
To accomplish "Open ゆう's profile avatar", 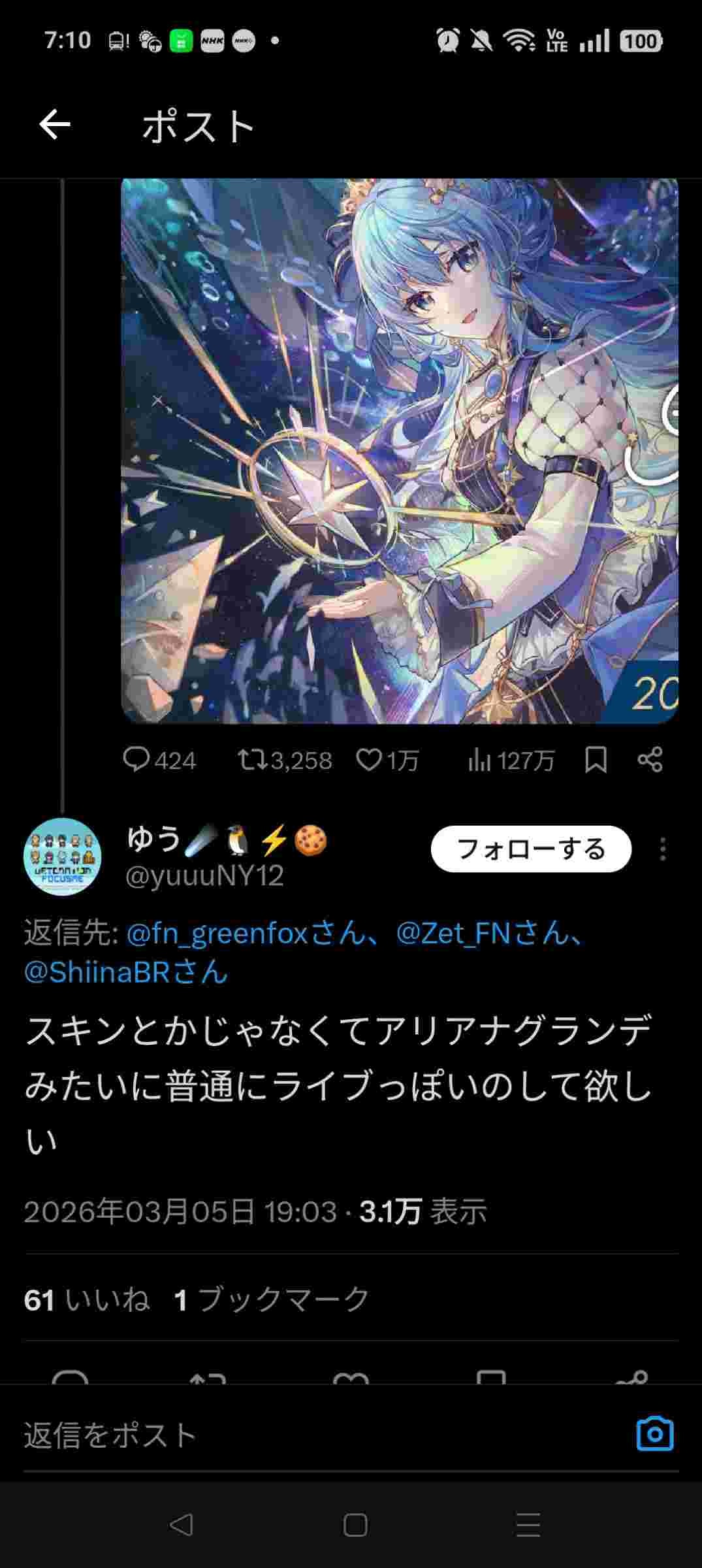I will [x=63, y=856].
